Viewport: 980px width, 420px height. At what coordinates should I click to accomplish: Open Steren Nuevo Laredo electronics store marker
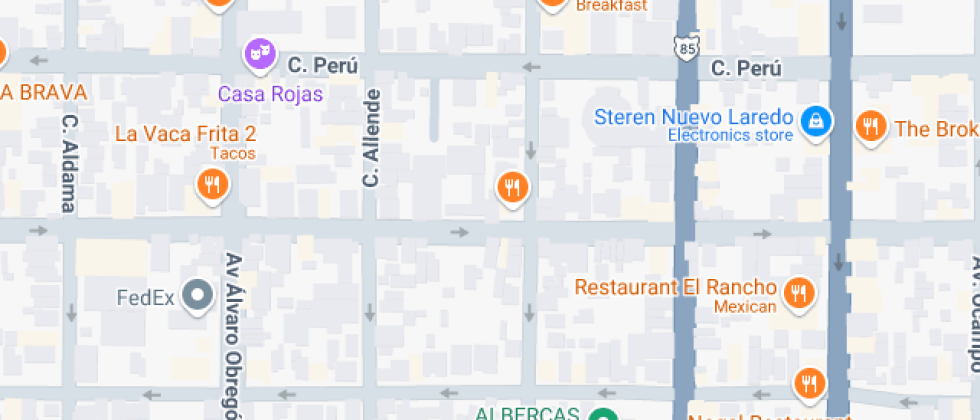pos(816,123)
